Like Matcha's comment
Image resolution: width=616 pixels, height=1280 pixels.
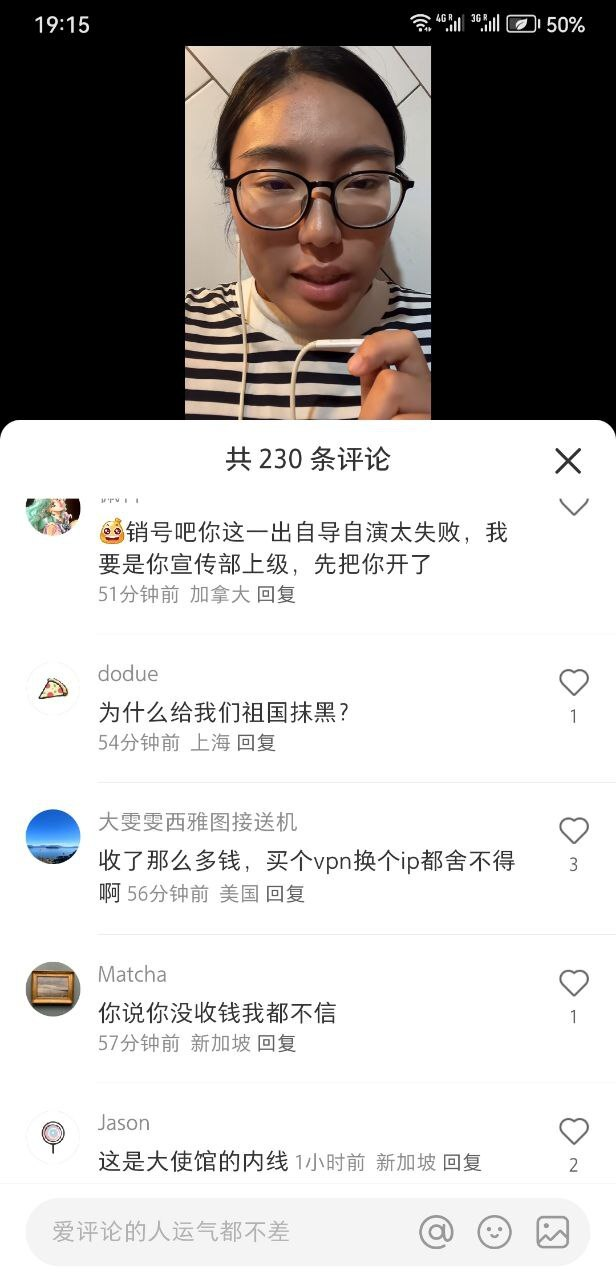[x=574, y=984]
